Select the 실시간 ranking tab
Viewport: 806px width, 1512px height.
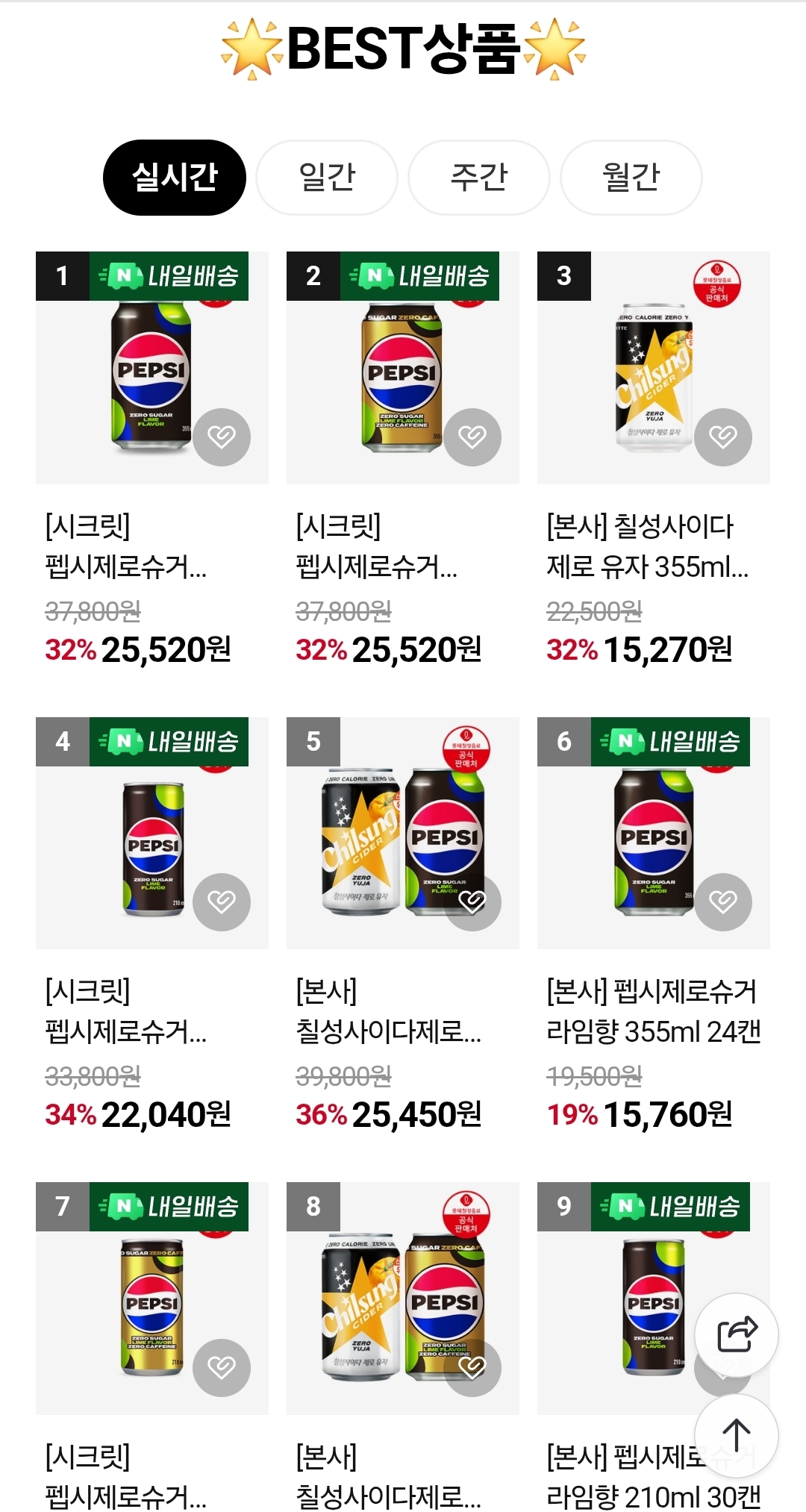[175, 178]
